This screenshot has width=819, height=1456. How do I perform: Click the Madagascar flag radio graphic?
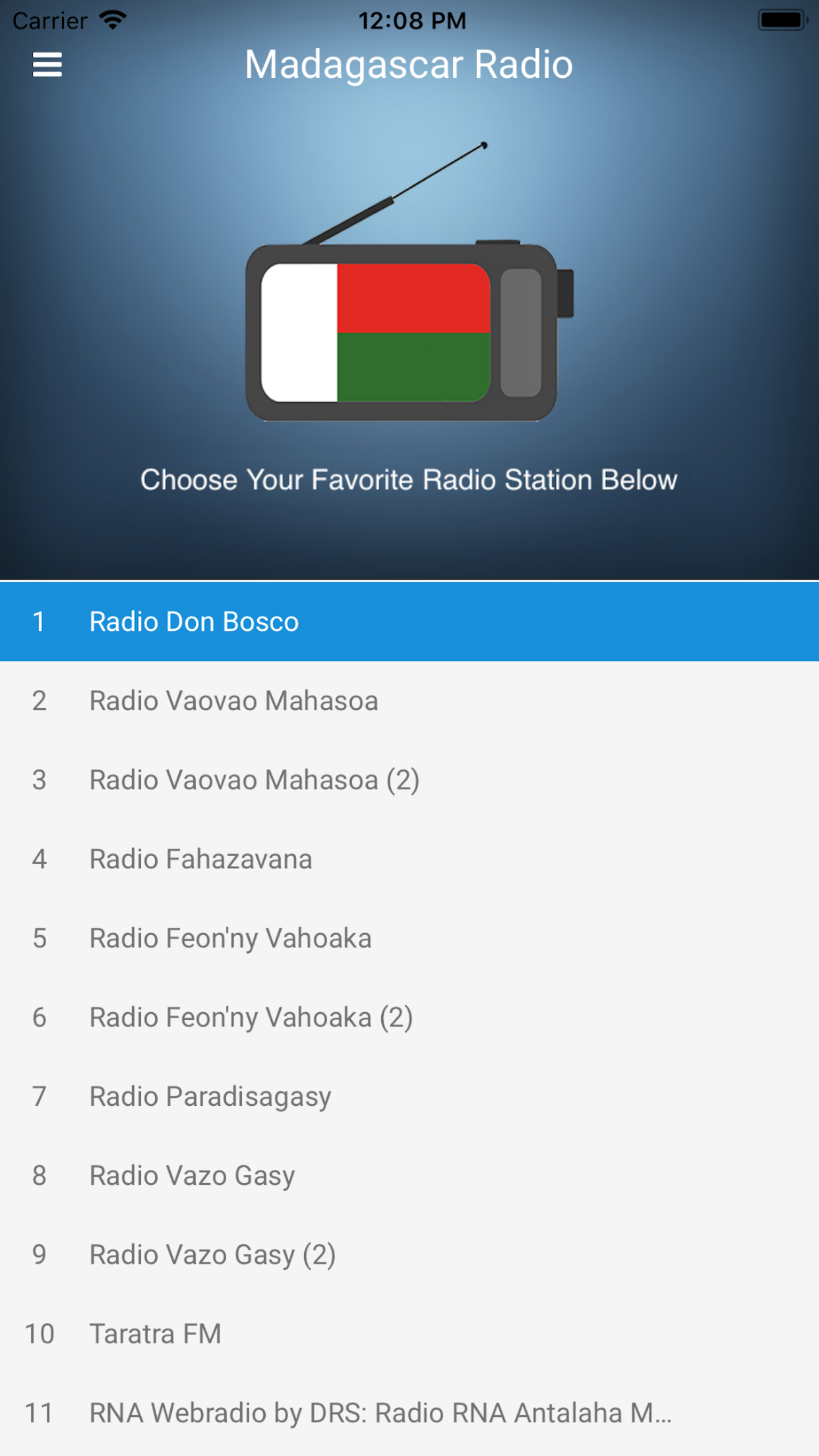(x=376, y=331)
